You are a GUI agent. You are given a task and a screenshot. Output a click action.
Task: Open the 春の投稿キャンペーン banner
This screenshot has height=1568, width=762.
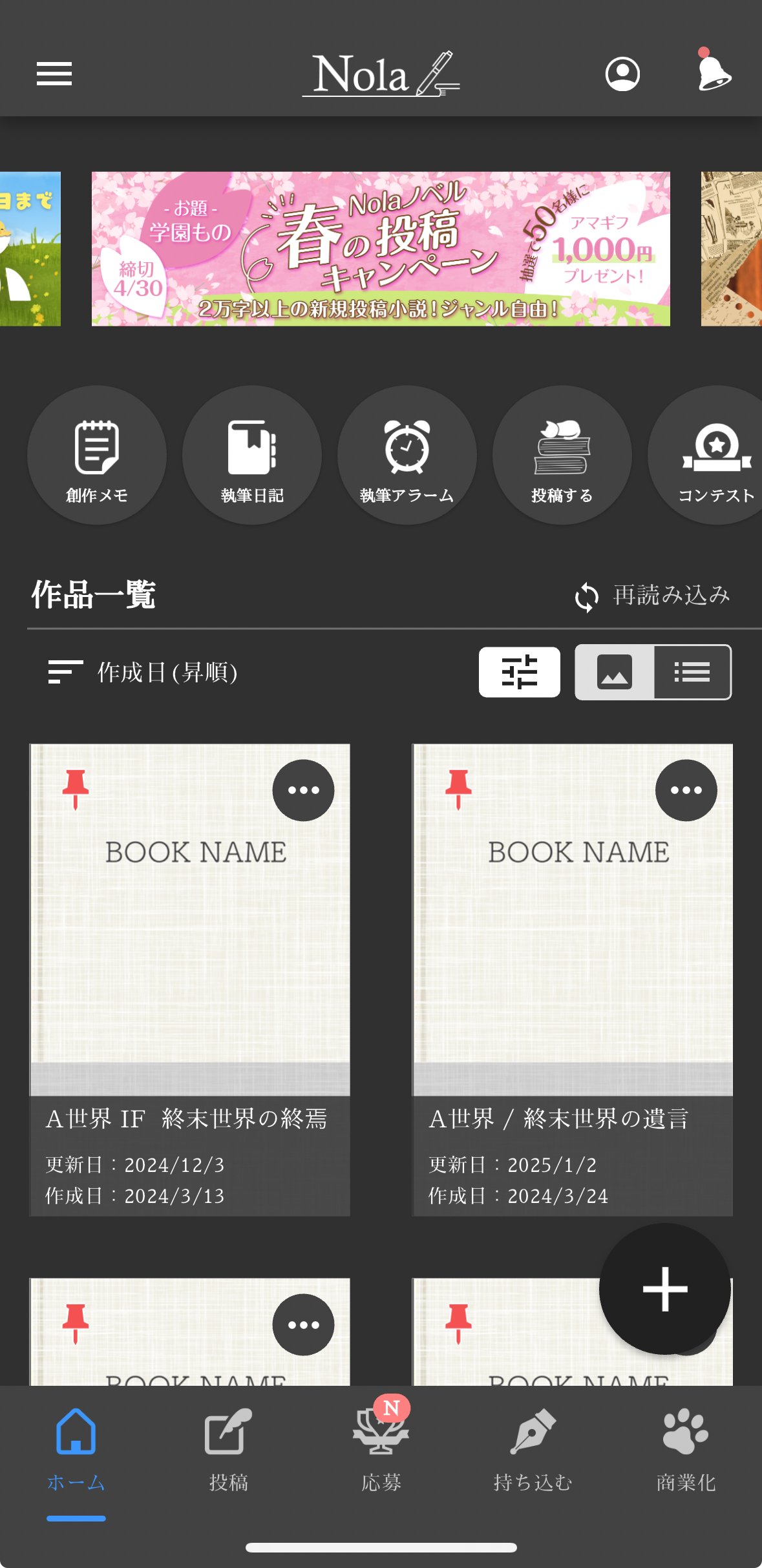point(381,249)
